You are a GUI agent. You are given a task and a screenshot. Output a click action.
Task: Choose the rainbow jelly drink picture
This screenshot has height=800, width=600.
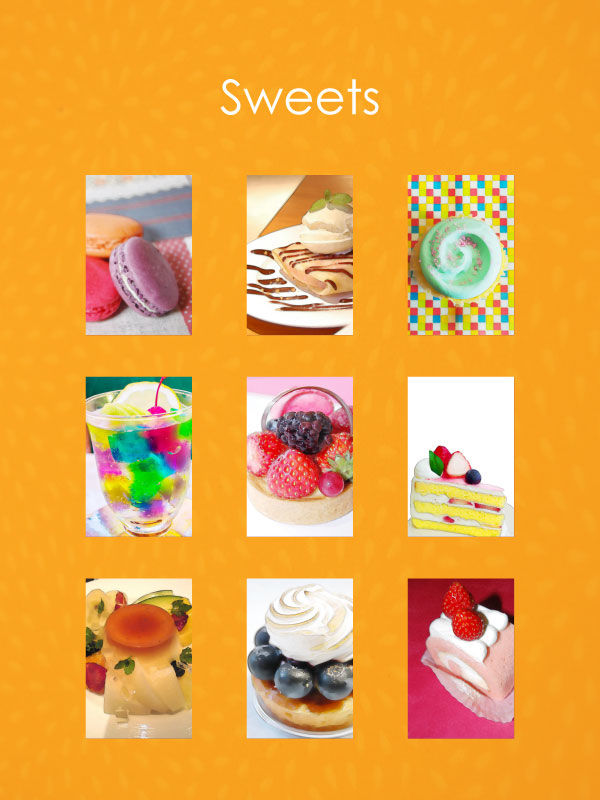[x=138, y=457]
